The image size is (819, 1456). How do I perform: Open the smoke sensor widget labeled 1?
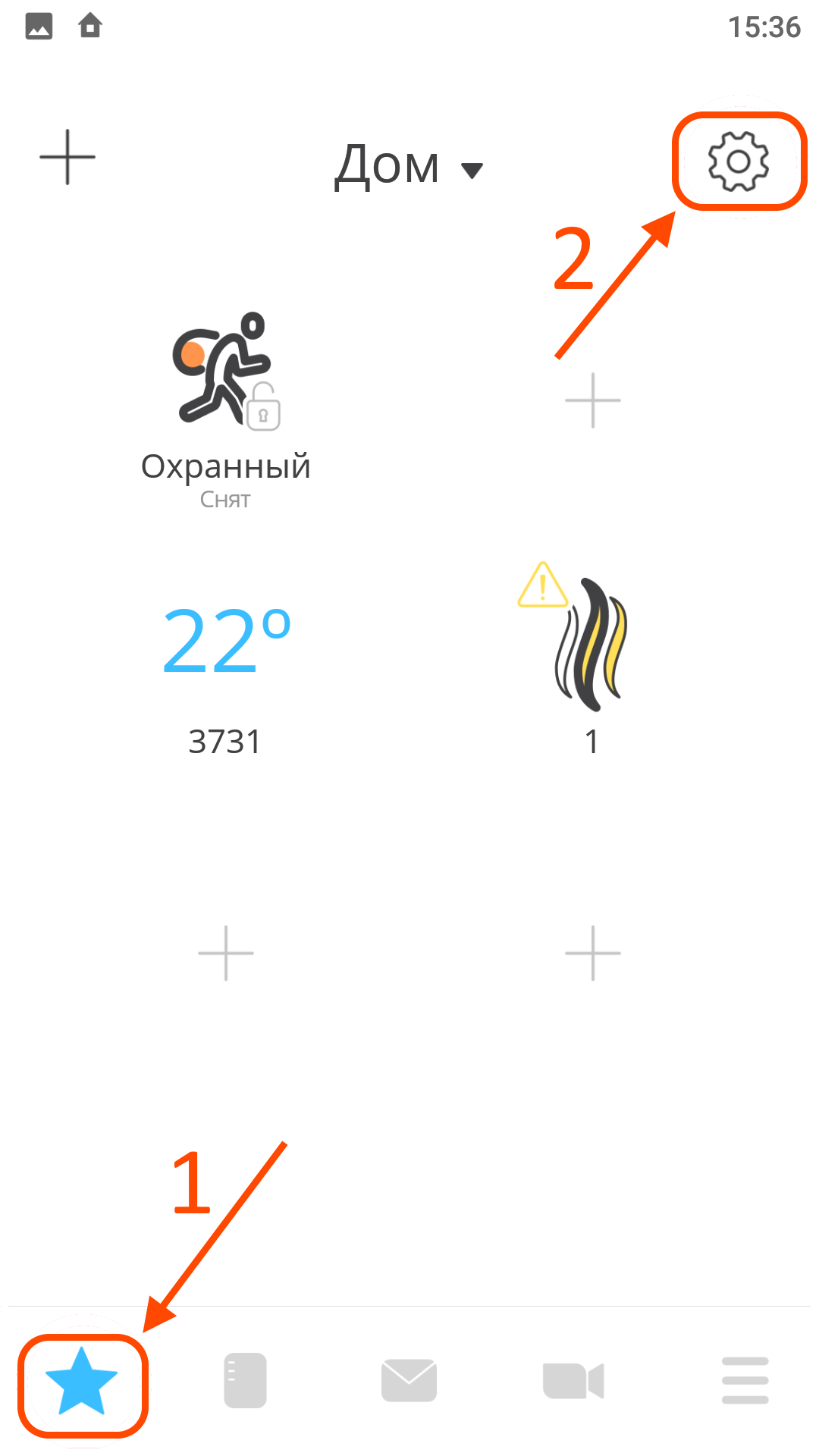point(591,660)
